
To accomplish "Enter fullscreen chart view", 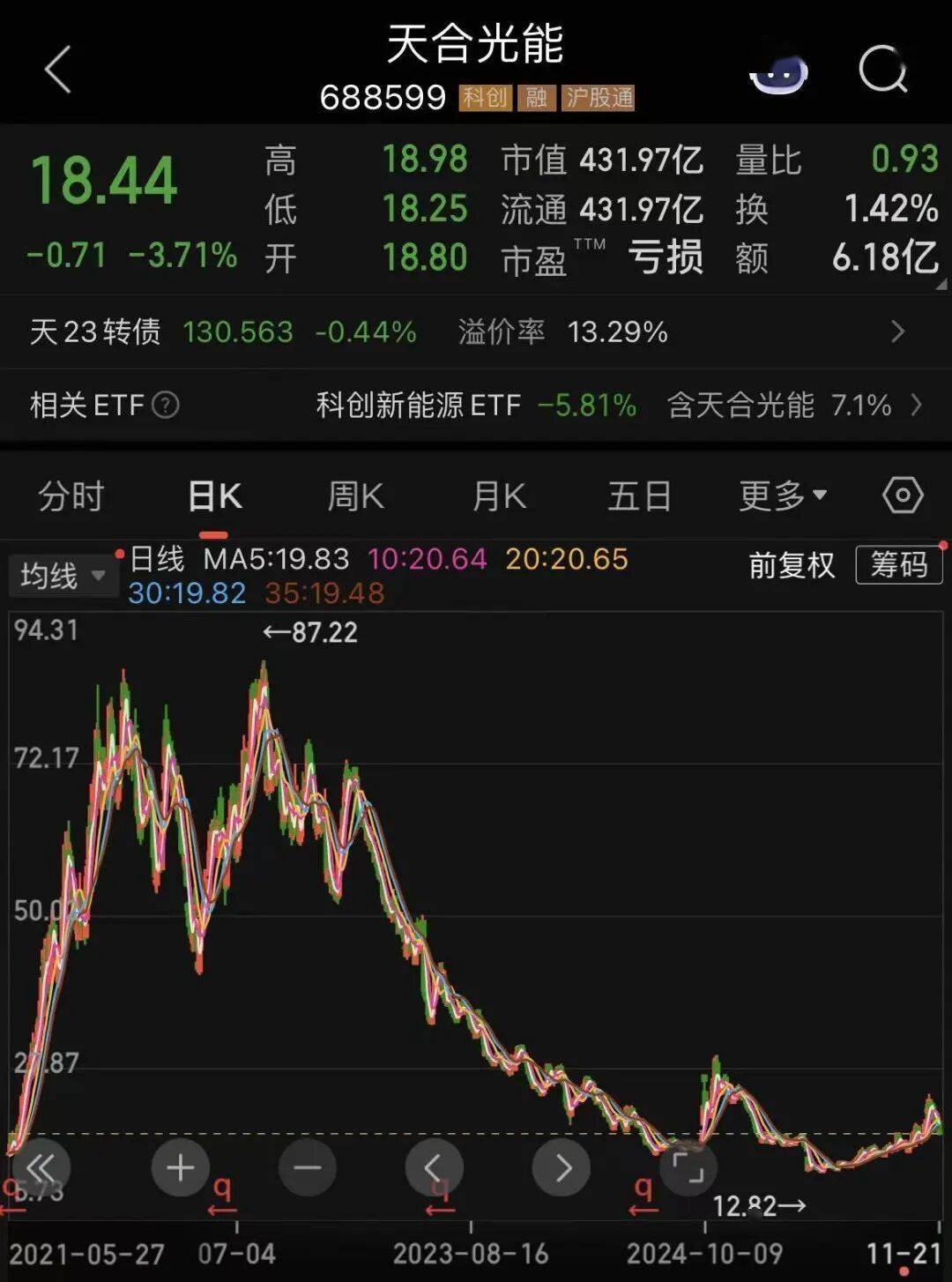I will pos(688,1167).
